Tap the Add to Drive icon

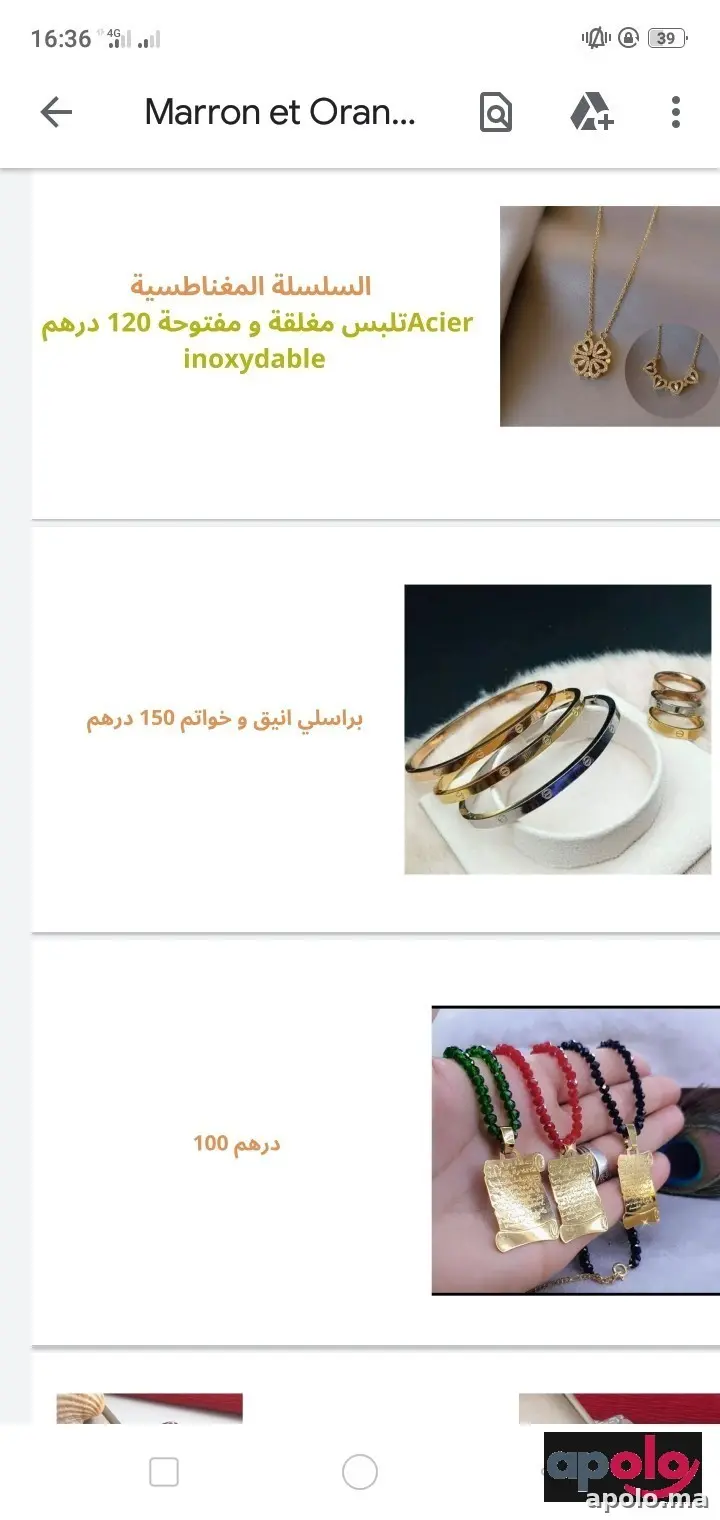[592, 112]
